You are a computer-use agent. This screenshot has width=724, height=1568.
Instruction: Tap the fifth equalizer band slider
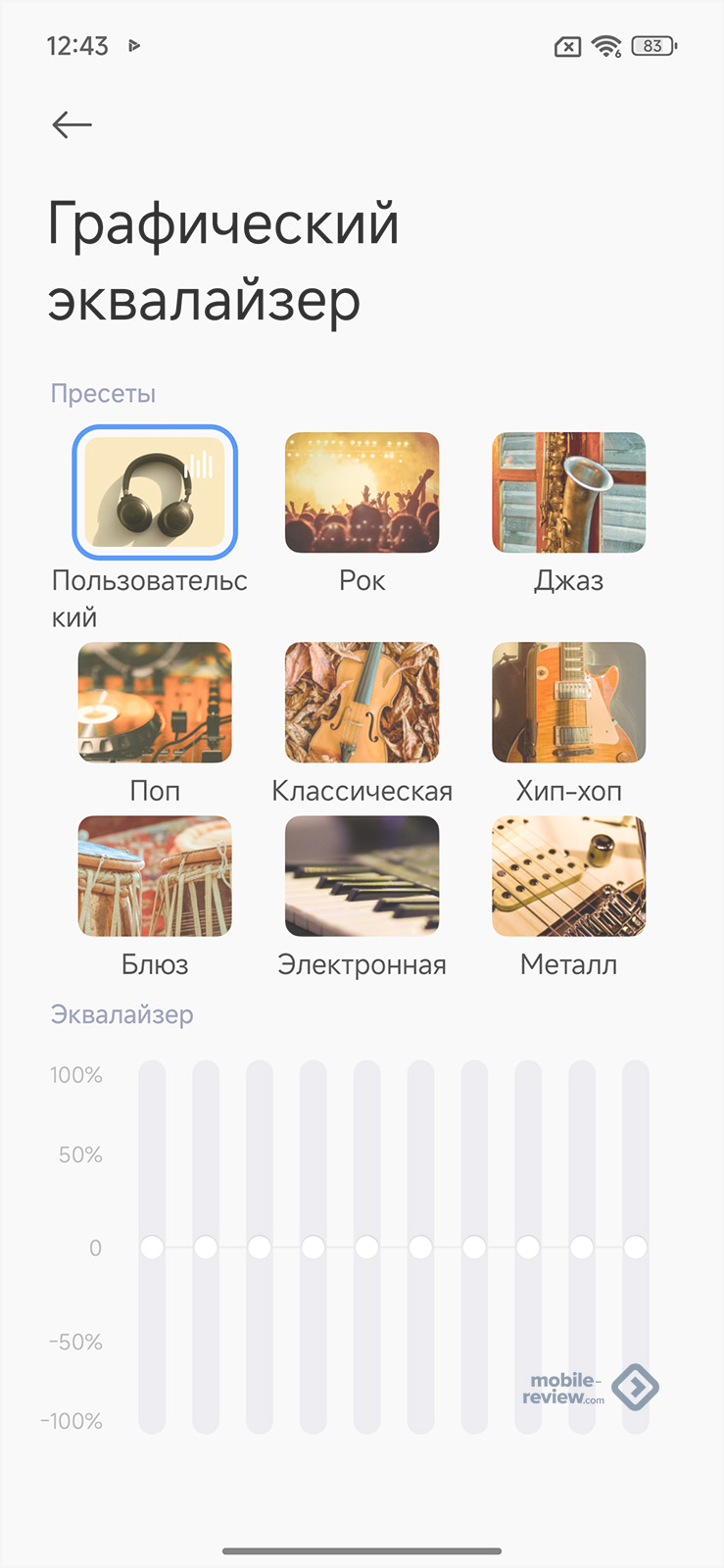366,1247
